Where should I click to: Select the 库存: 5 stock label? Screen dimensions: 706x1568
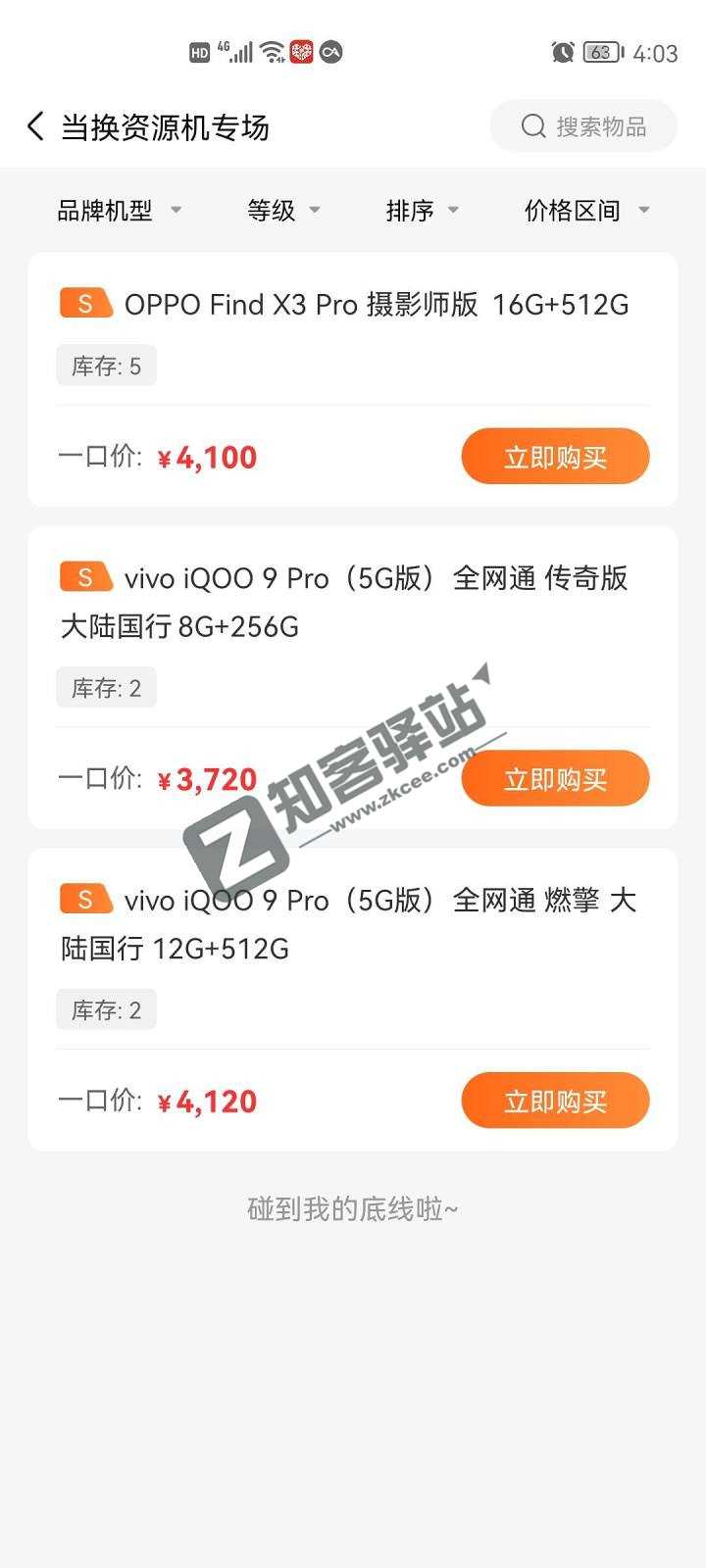(x=107, y=365)
